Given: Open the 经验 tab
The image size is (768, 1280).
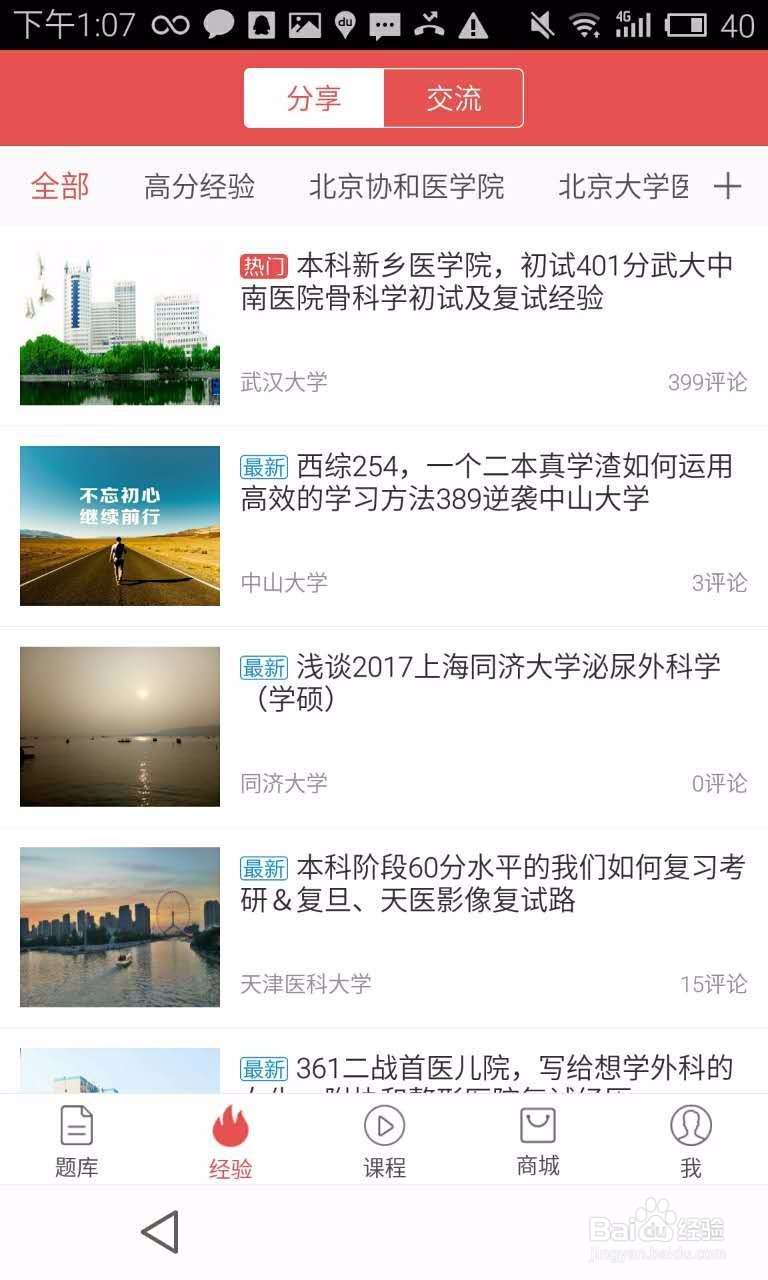Looking at the screenshot, I should (x=230, y=1141).
